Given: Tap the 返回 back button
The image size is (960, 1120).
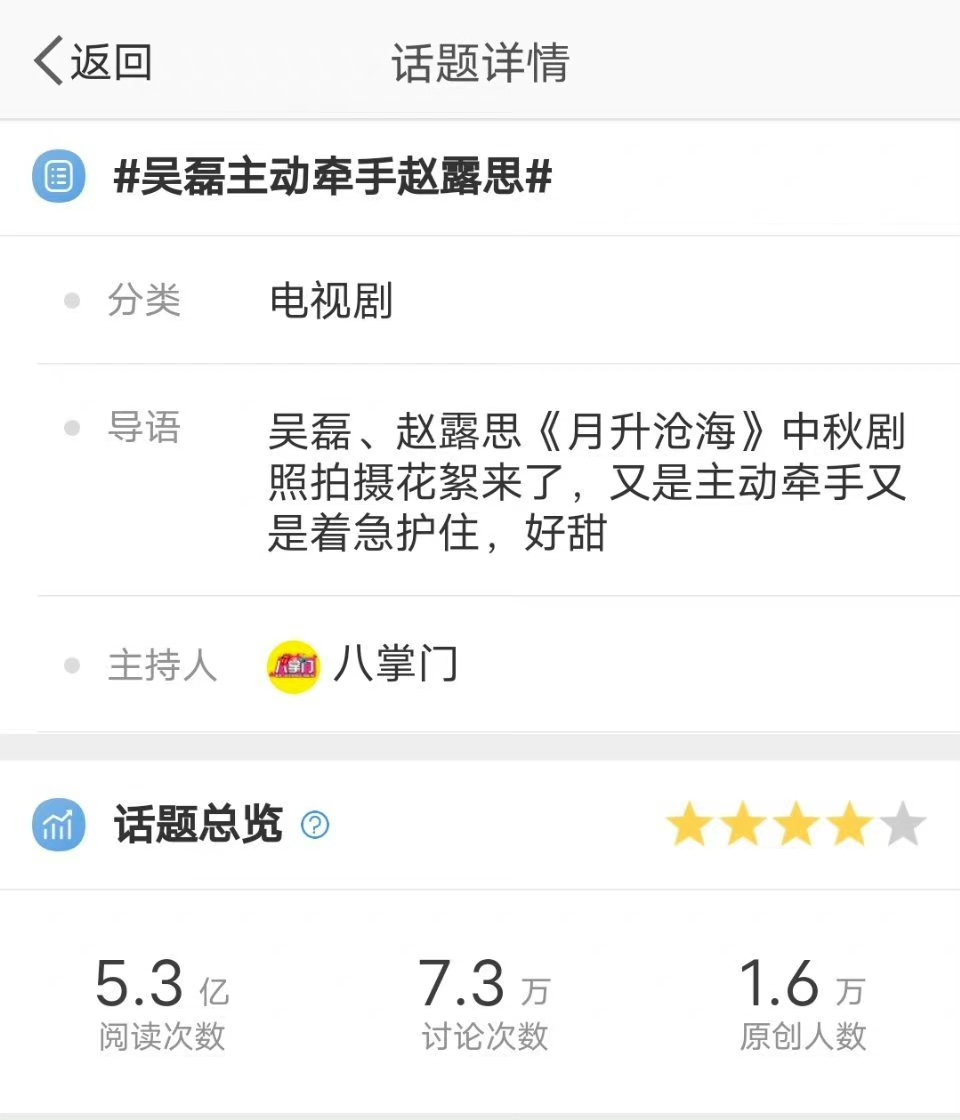Looking at the screenshot, I should tap(92, 62).
